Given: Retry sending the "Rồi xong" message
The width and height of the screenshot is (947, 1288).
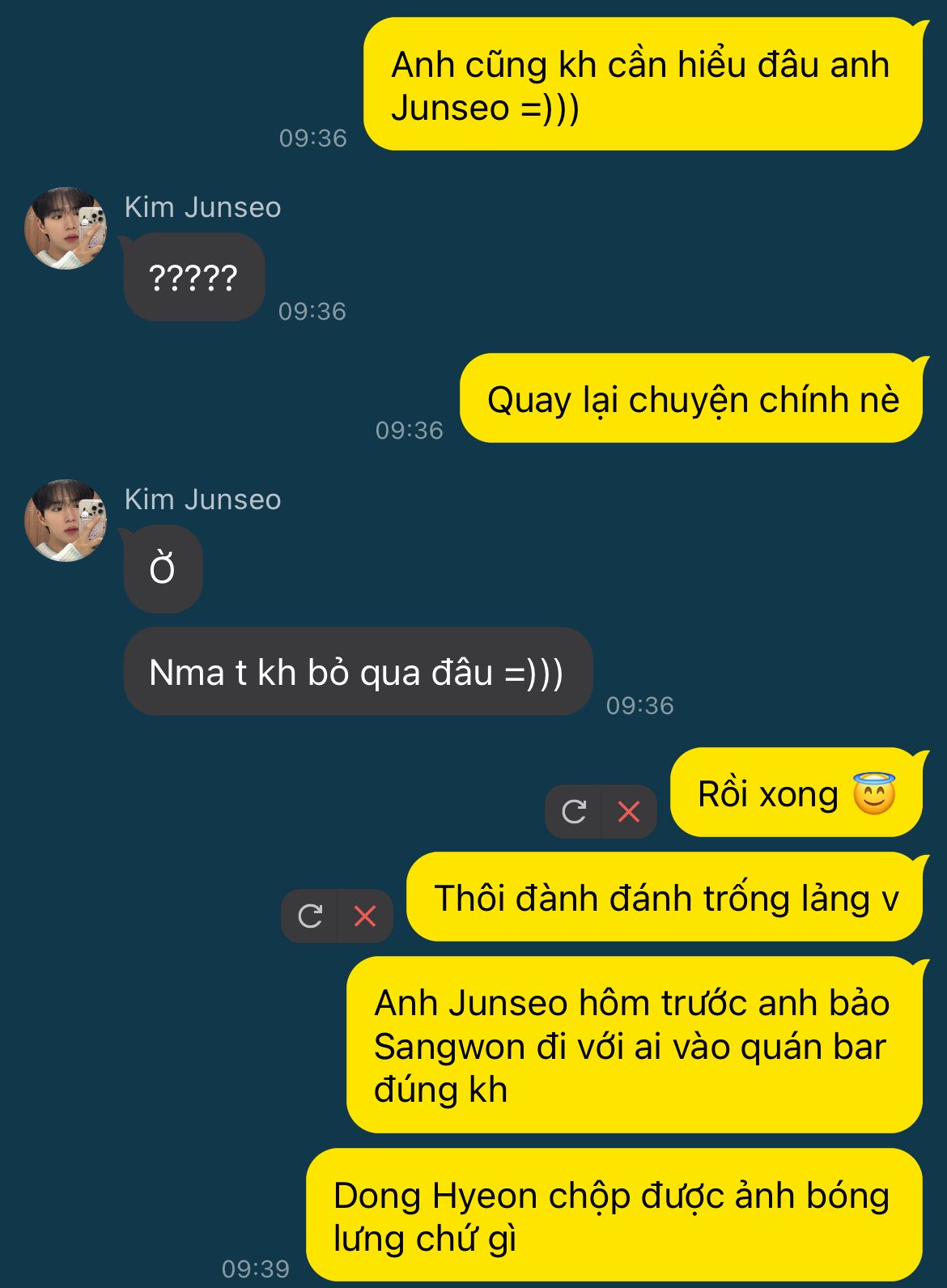Looking at the screenshot, I should click(x=574, y=811).
